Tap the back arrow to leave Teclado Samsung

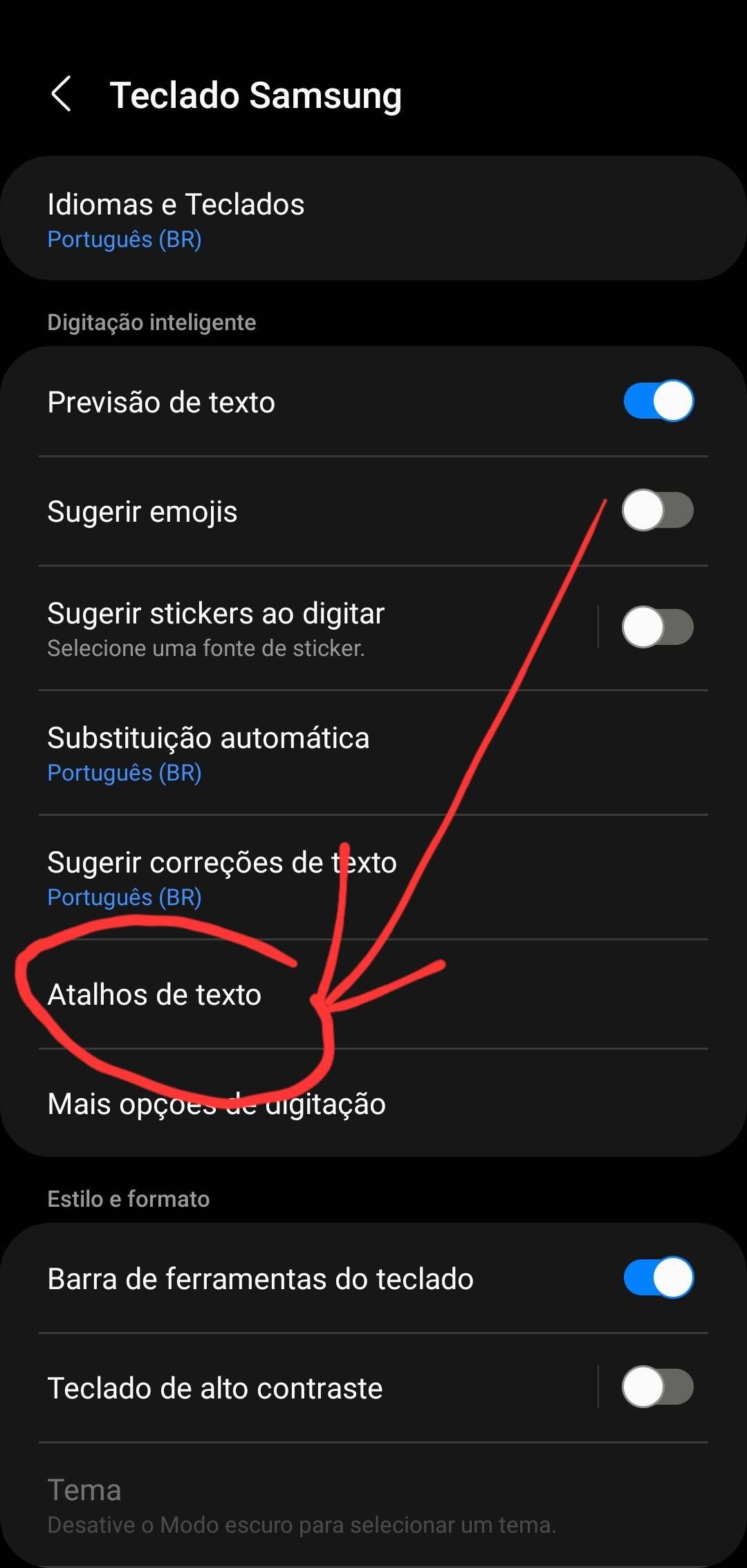64,95
